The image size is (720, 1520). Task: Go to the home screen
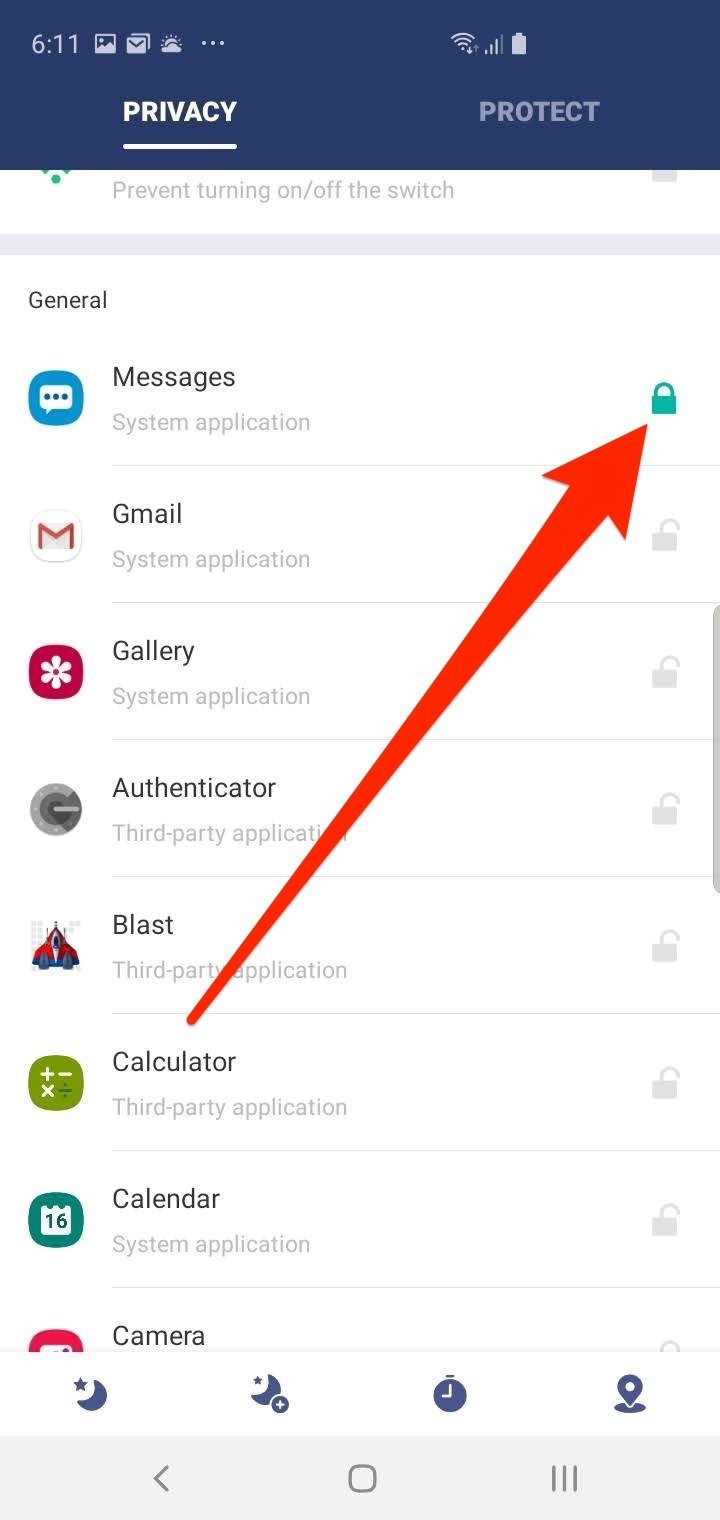point(362,1478)
